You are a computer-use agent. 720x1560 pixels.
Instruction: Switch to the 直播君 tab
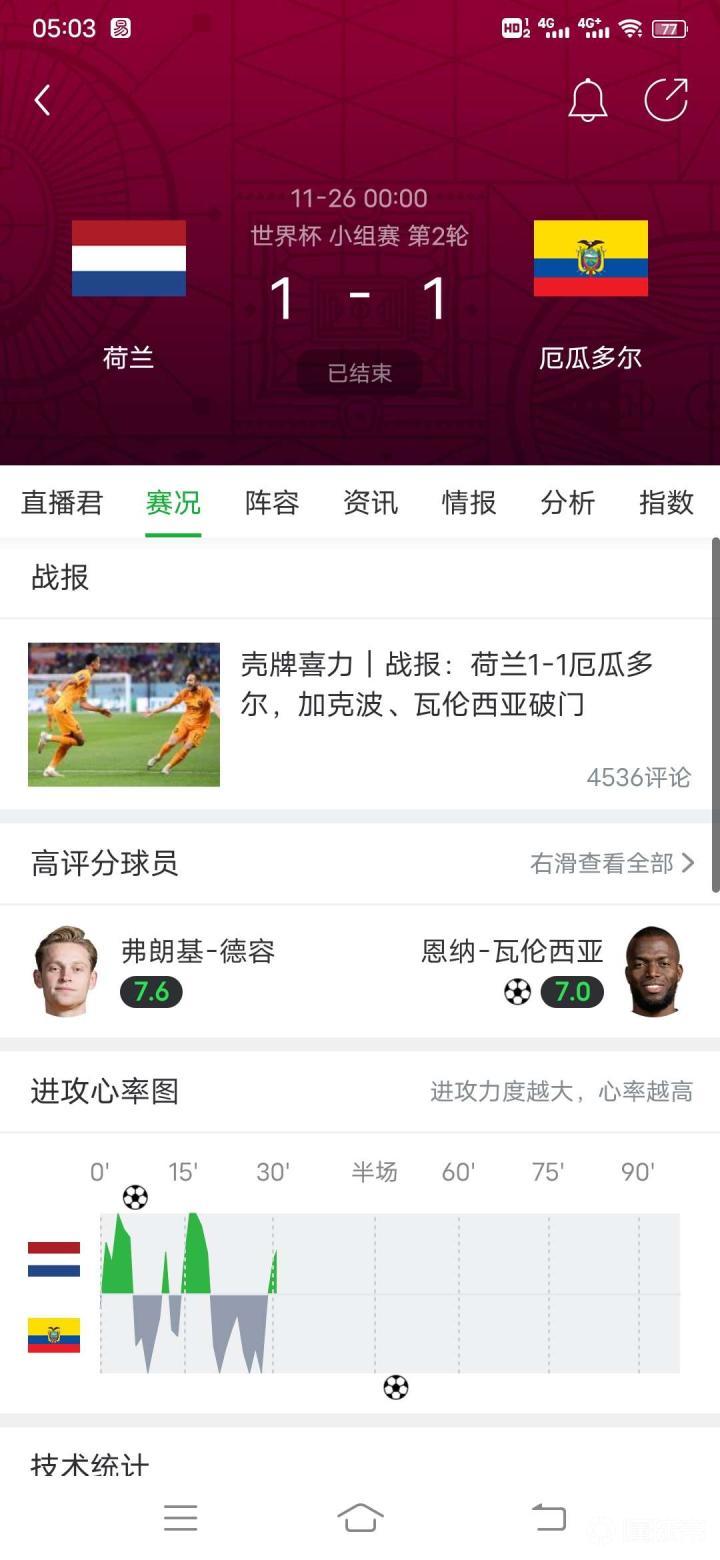(62, 502)
